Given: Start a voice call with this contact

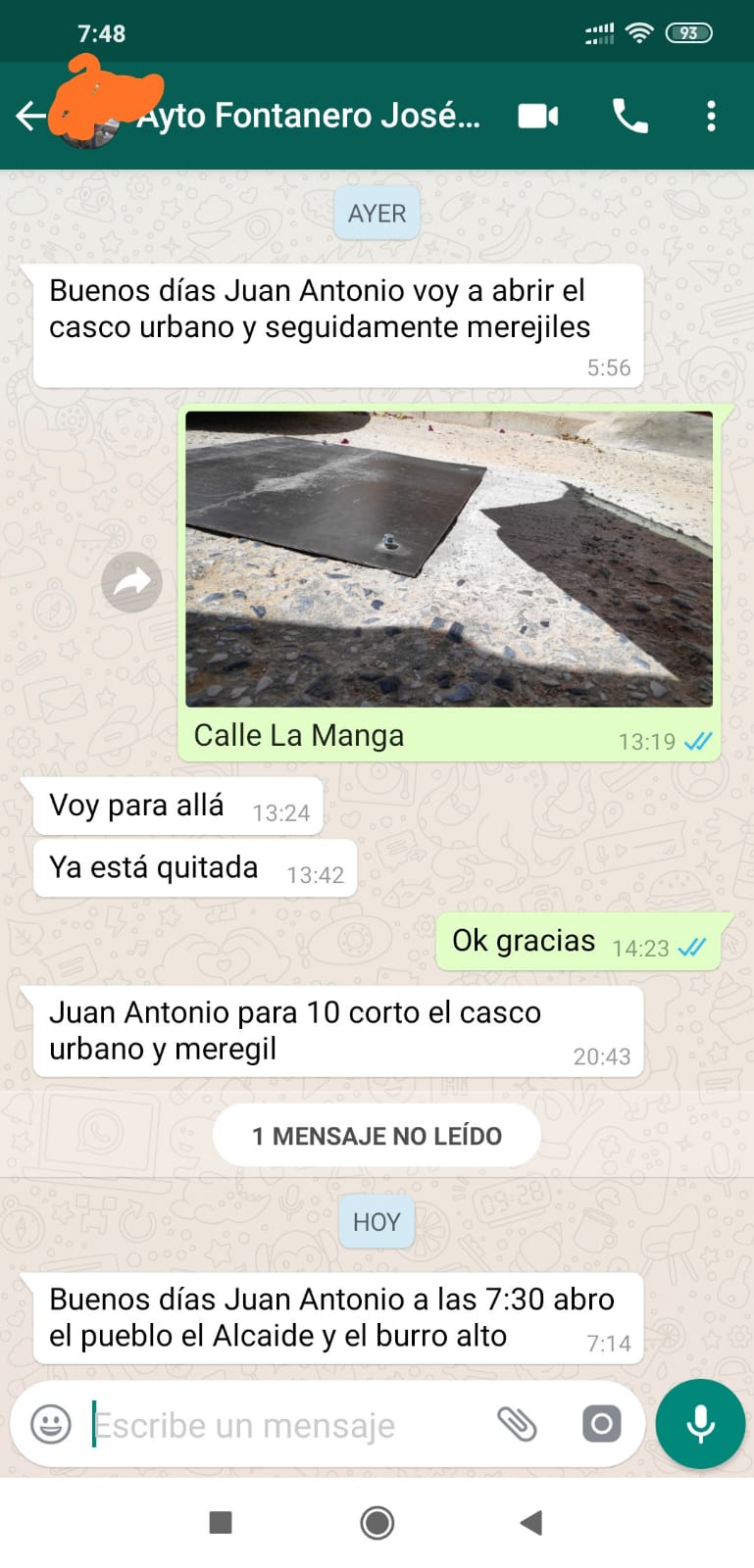Looking at the screenshot, I should point(629,116).
